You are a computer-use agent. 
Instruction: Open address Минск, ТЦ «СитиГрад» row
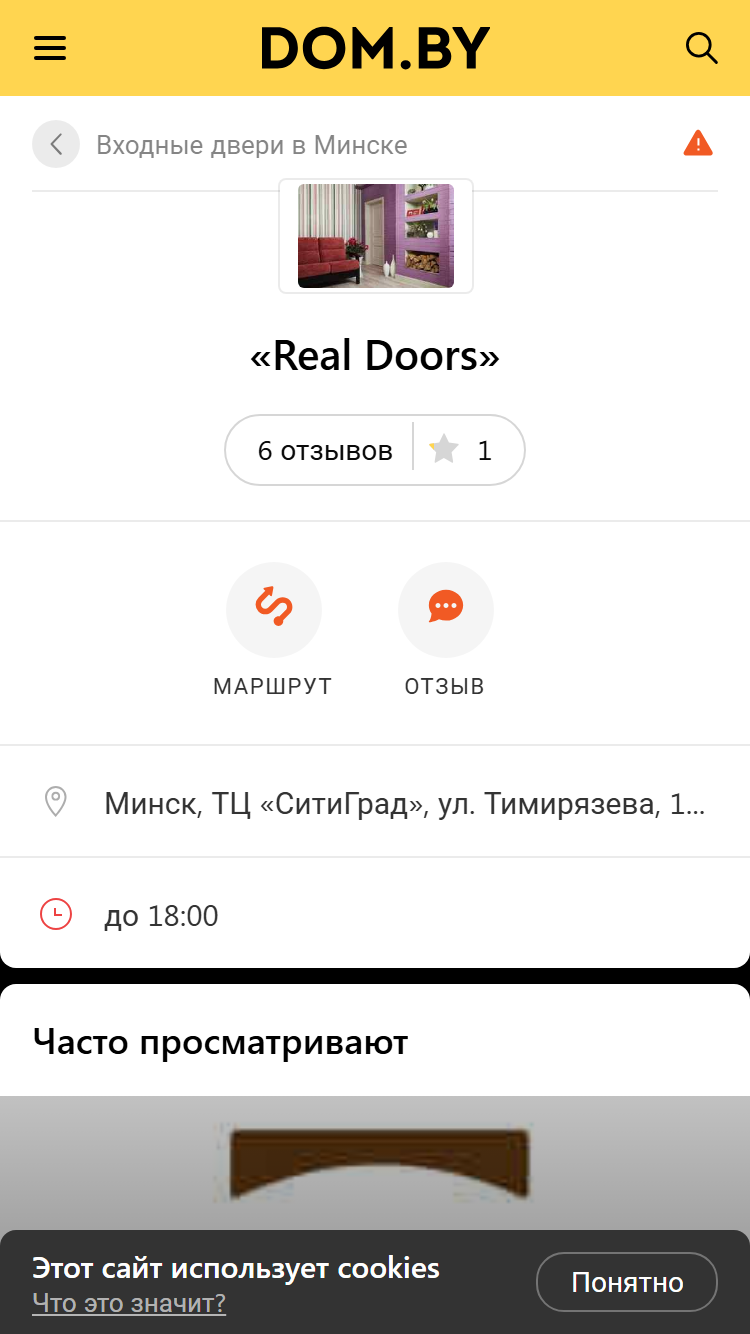pyautogui.click(x=375, y=802)
